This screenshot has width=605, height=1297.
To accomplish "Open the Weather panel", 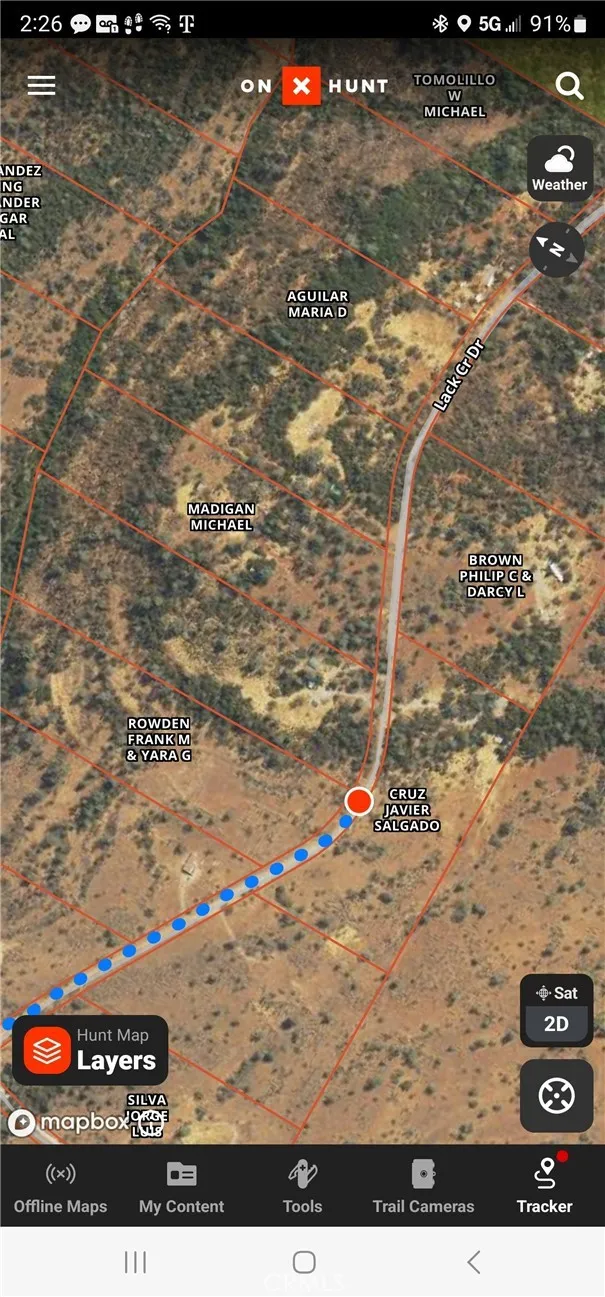I will pos(559,168).
